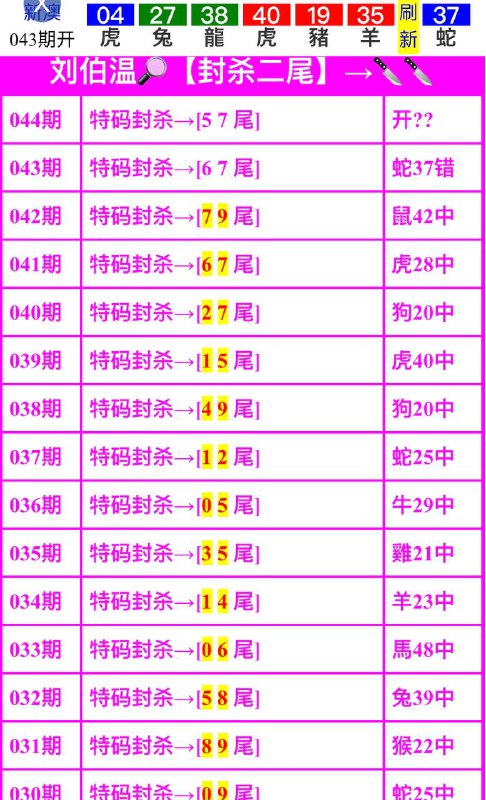Tap the yellow 刷新 refresh button

tap(408, 27)
